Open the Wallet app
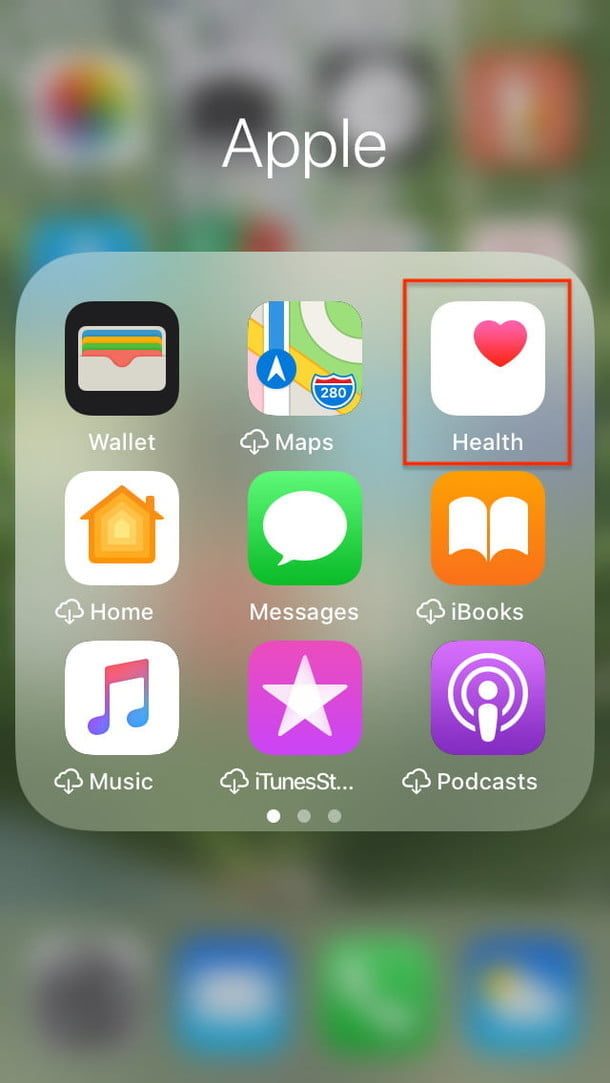Viewport: 610px width, 1083px height. click(x=122, y=358)
